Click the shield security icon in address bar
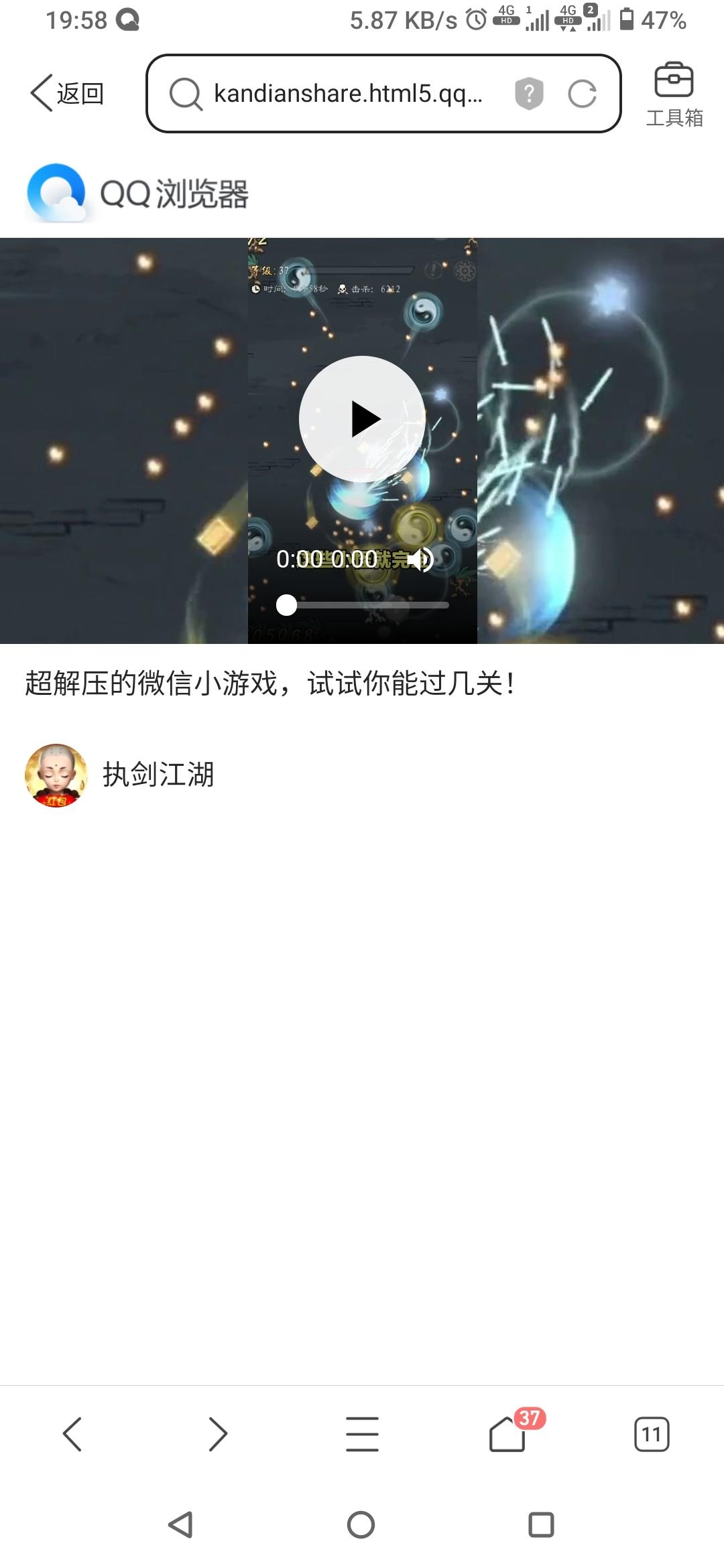The width and height of the screenshot is (724, 1568). point(529,94)
